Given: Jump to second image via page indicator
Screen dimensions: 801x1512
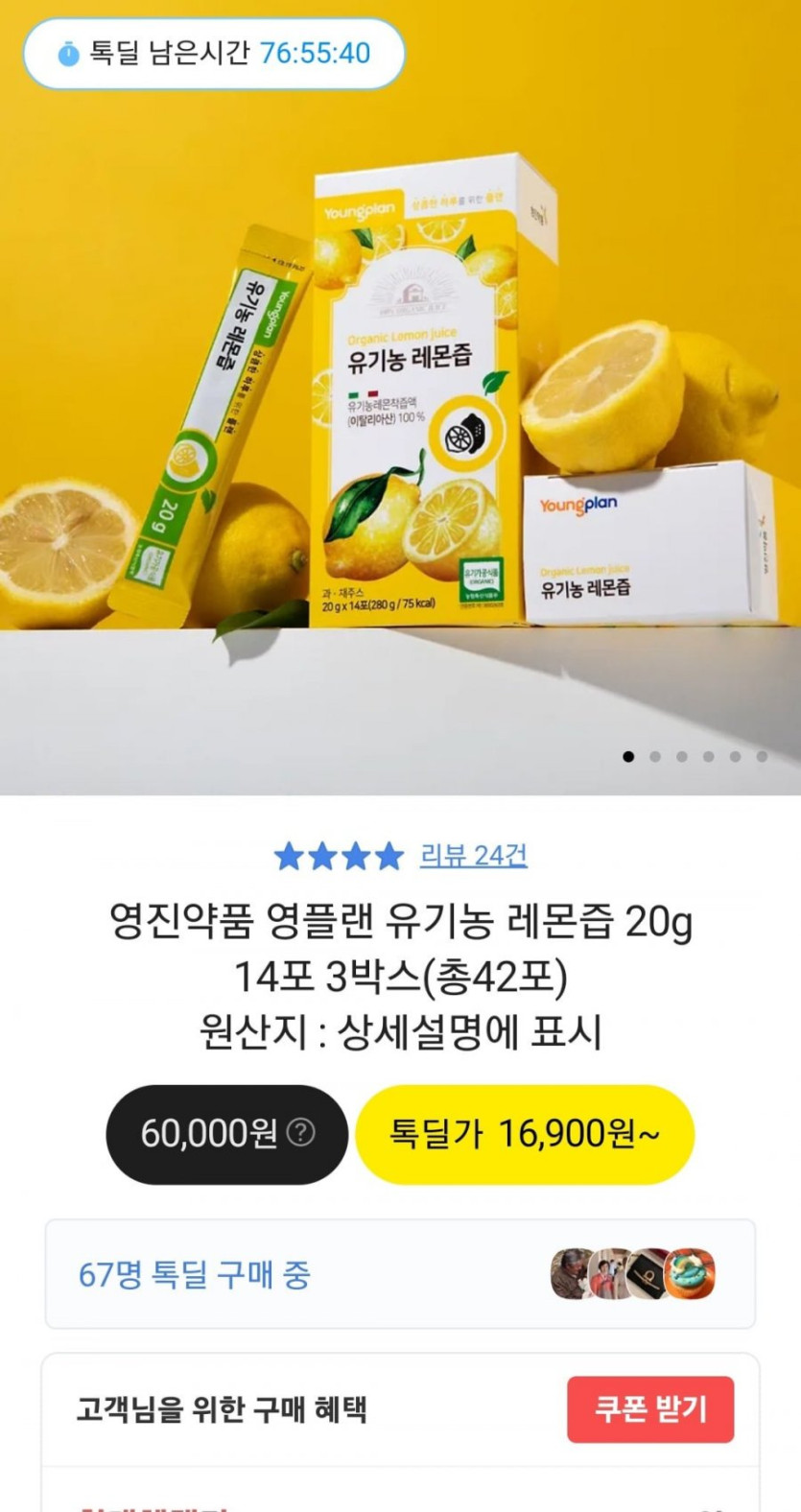Looking at the screenshot, I should coord(655,756).
